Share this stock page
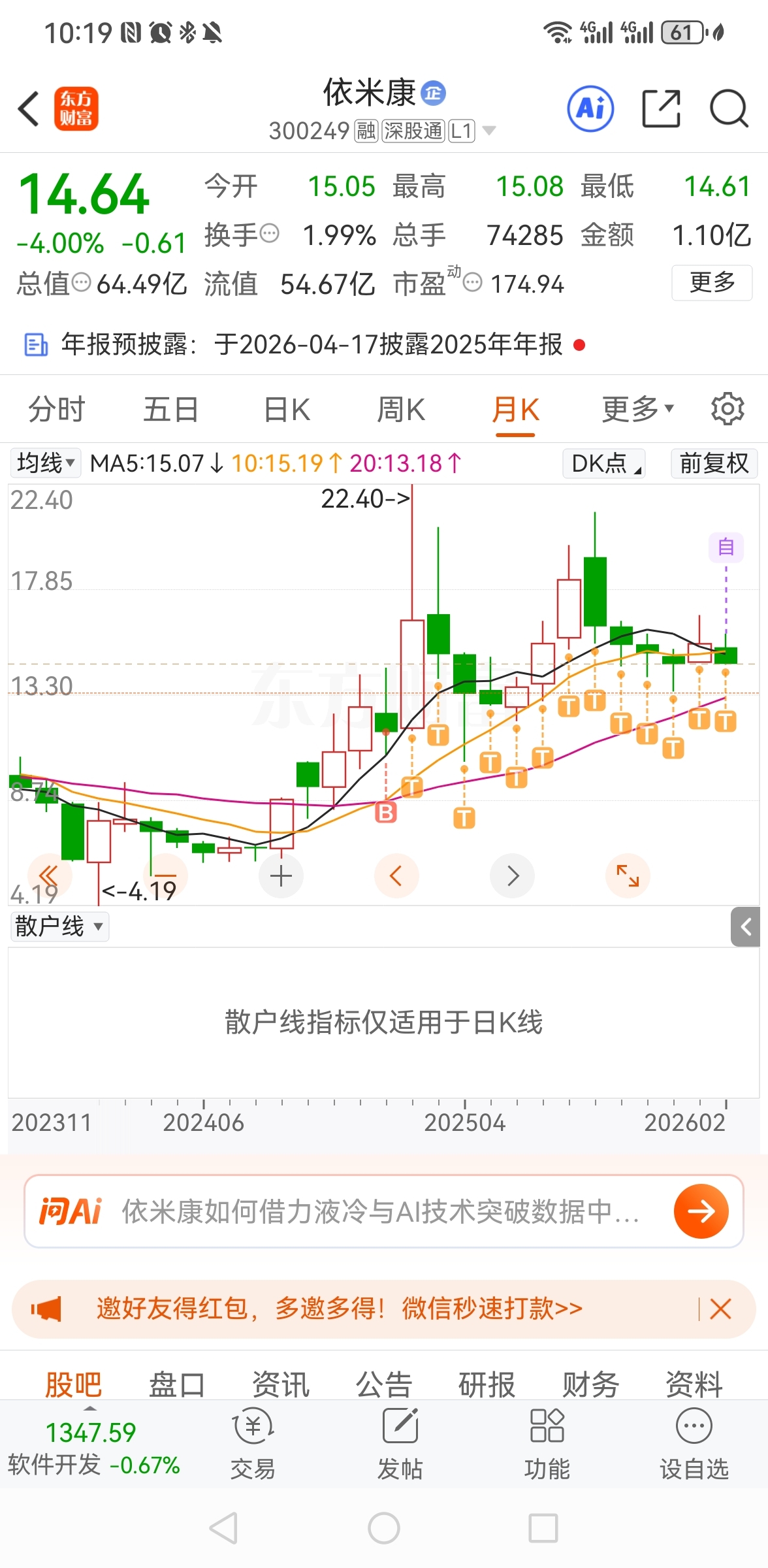The width and height of the screenshot is (768, 1568). point(661,108)
